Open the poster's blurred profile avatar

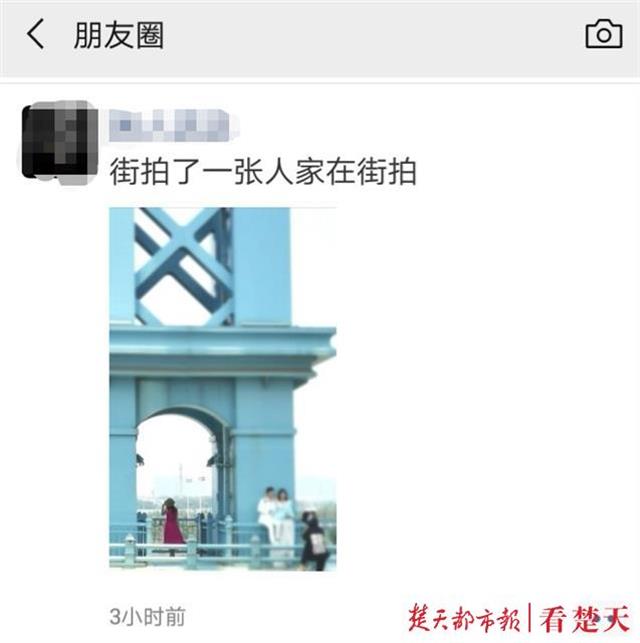(x=59, y=142)
